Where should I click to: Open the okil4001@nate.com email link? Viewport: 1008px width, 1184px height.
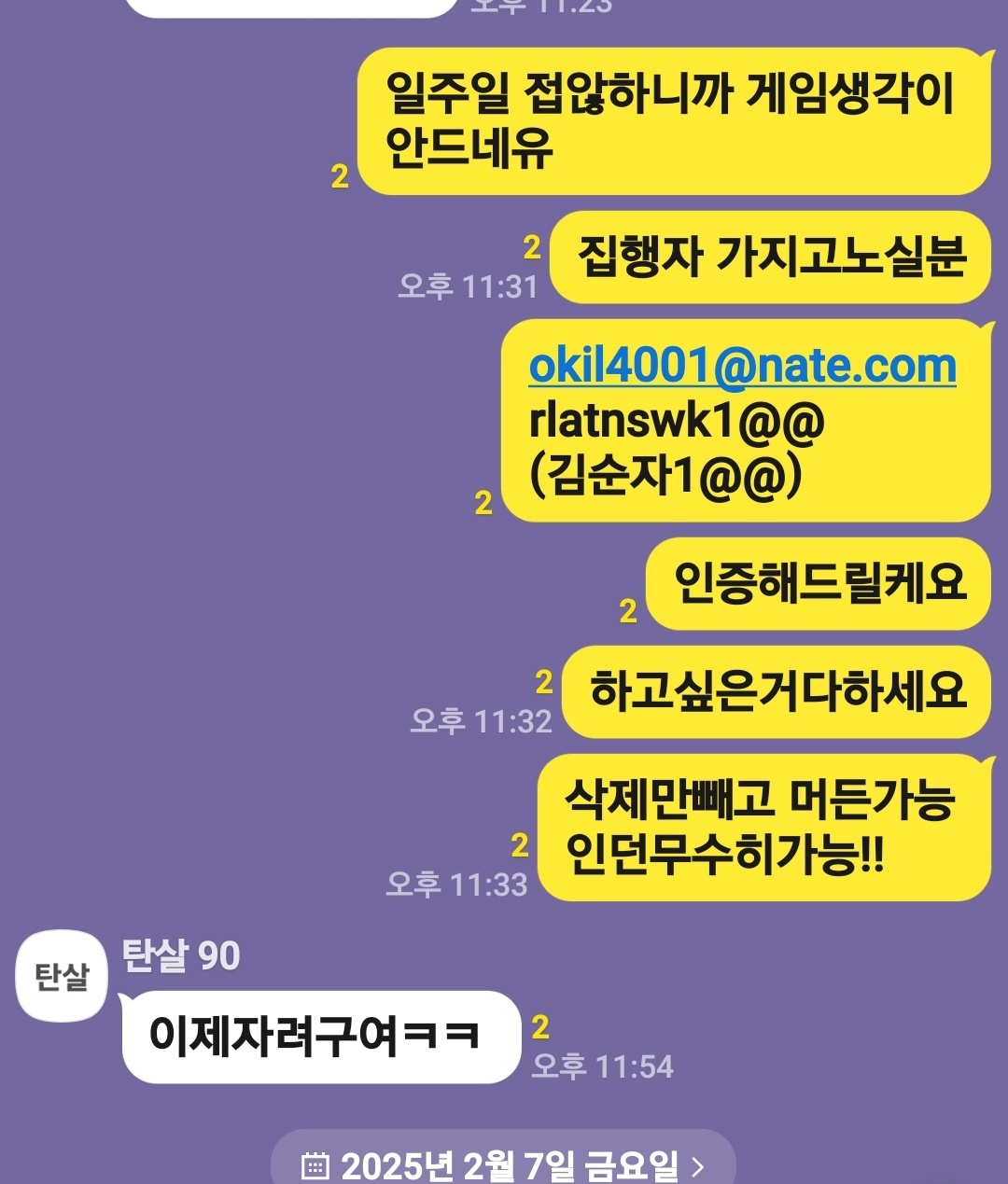tap(742, 366)
